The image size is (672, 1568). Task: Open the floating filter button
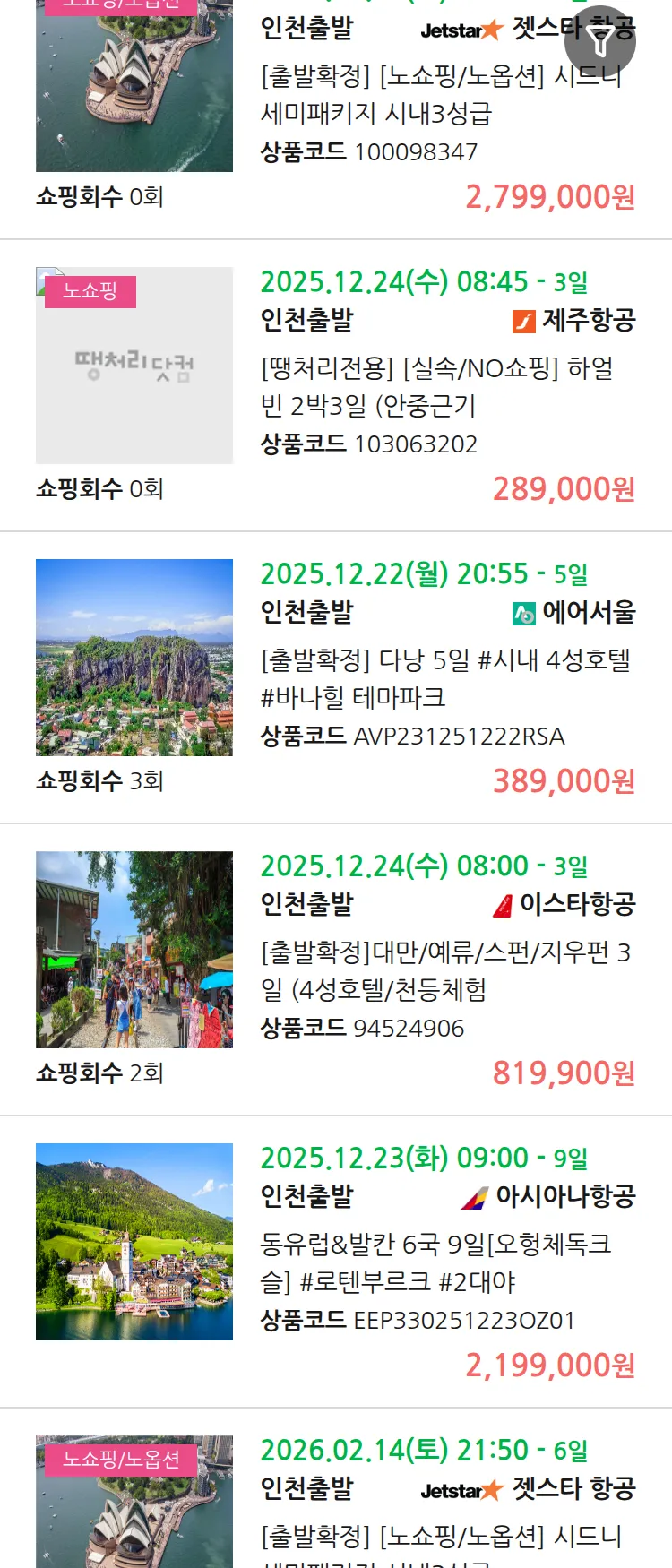click(599, 40)
